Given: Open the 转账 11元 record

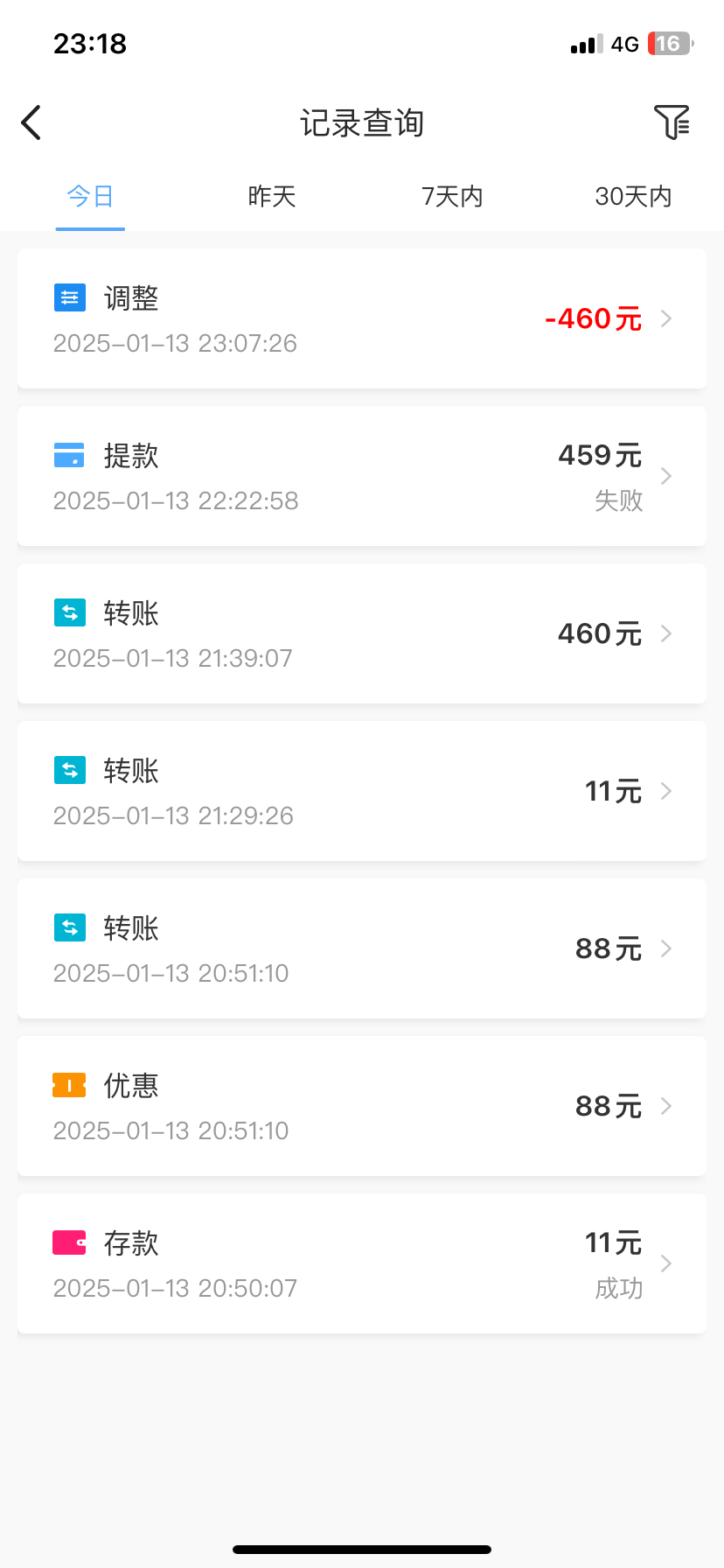Looking at the screenshot, I should 362,791.
